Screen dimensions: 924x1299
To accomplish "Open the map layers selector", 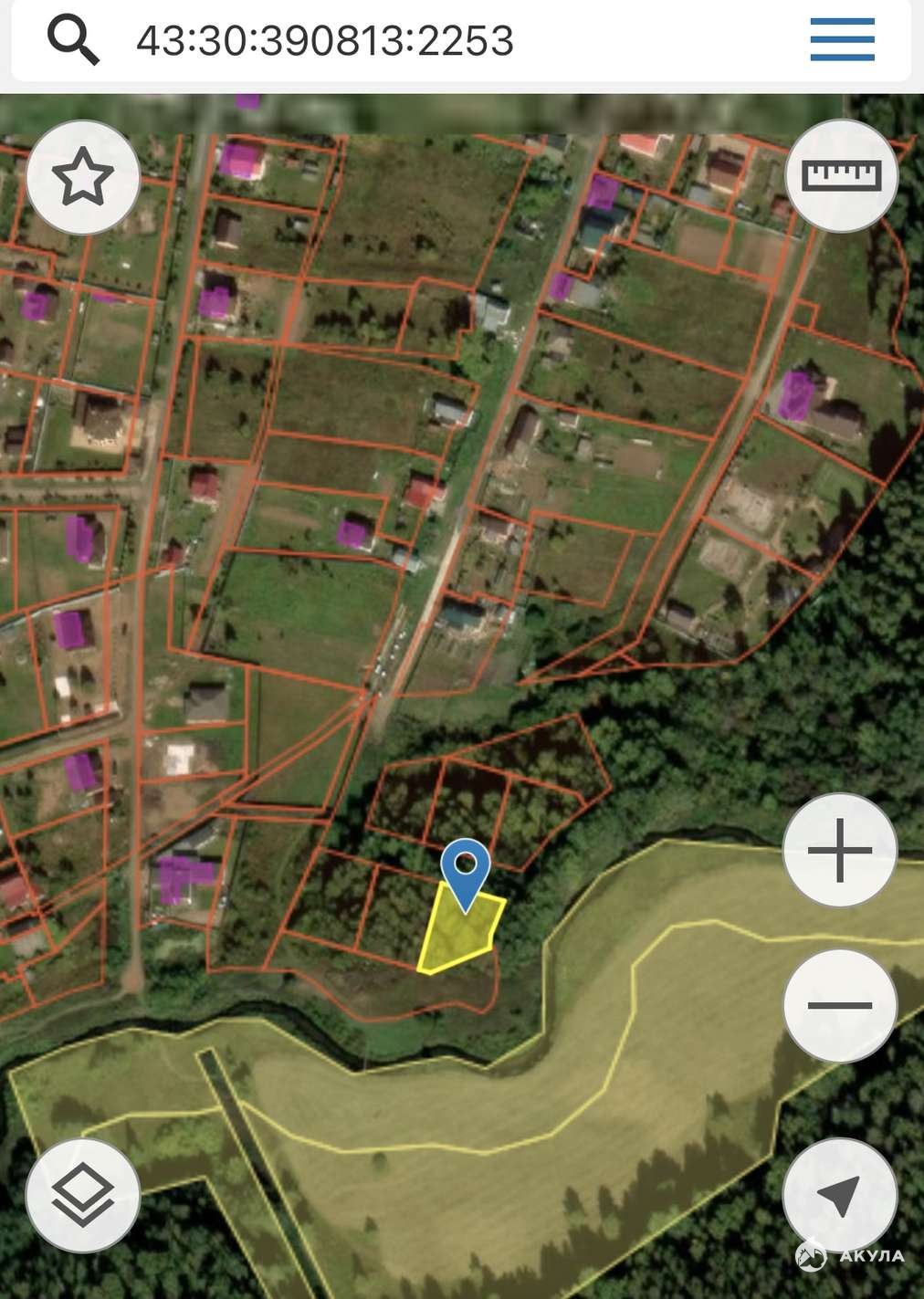I will (x=83, y=1195).
